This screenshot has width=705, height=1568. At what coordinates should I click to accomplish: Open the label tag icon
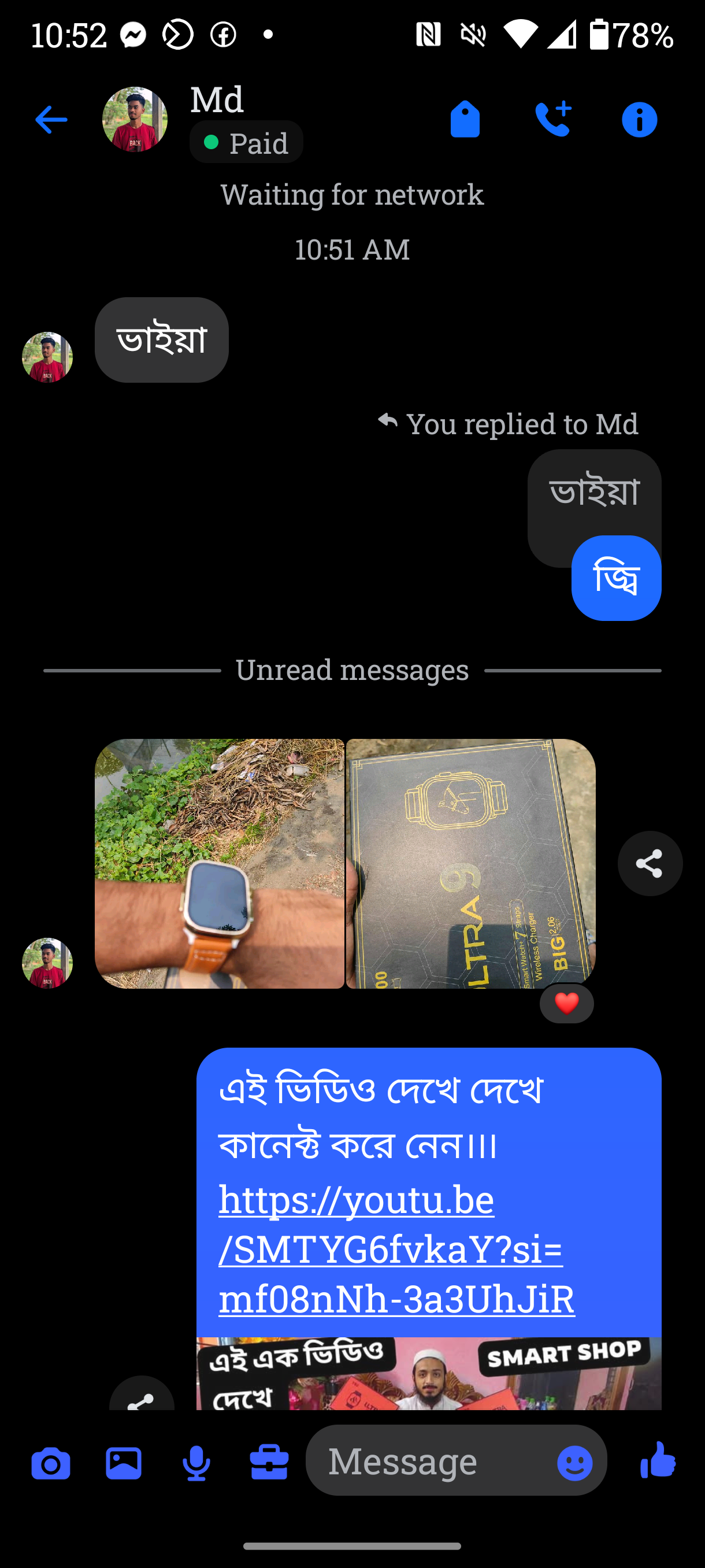click(465, 119)
